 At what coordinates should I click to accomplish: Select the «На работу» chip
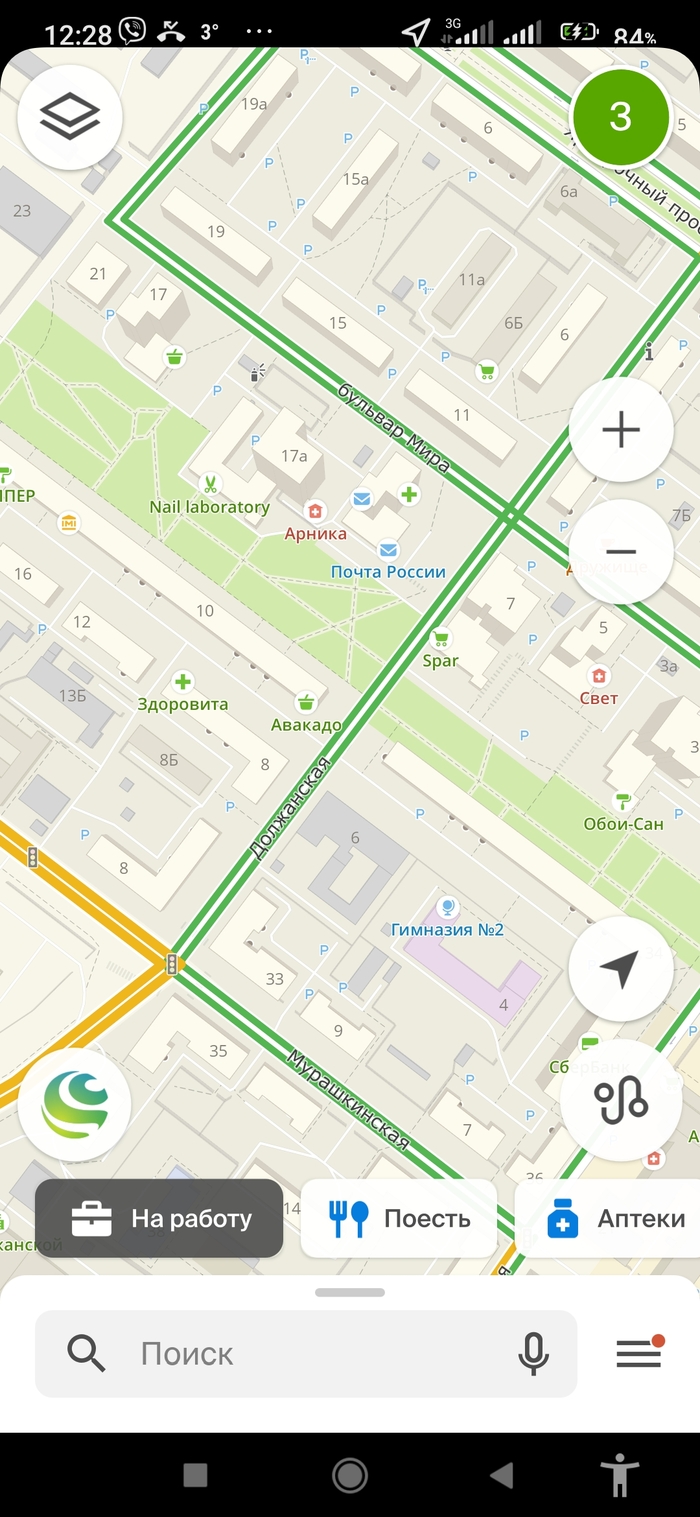pyautogui.click(x=160, y=1218)
